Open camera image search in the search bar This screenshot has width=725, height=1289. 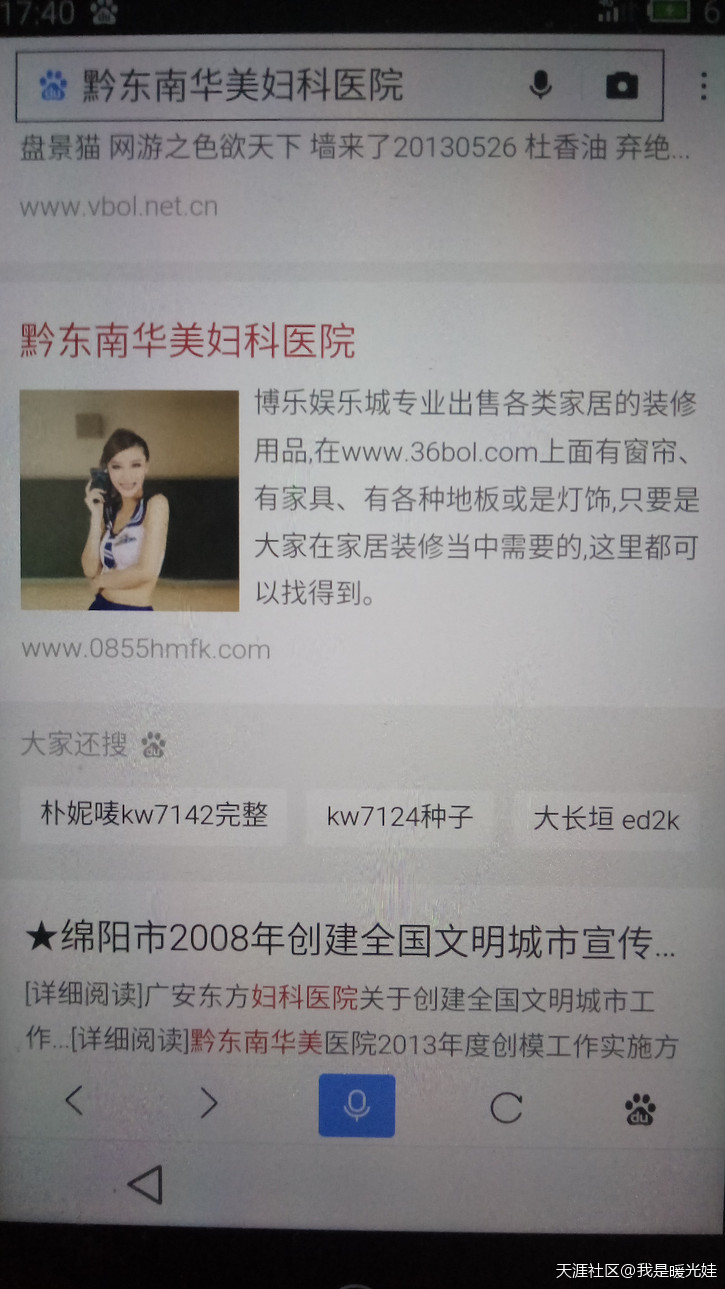(x=621, y=86)
